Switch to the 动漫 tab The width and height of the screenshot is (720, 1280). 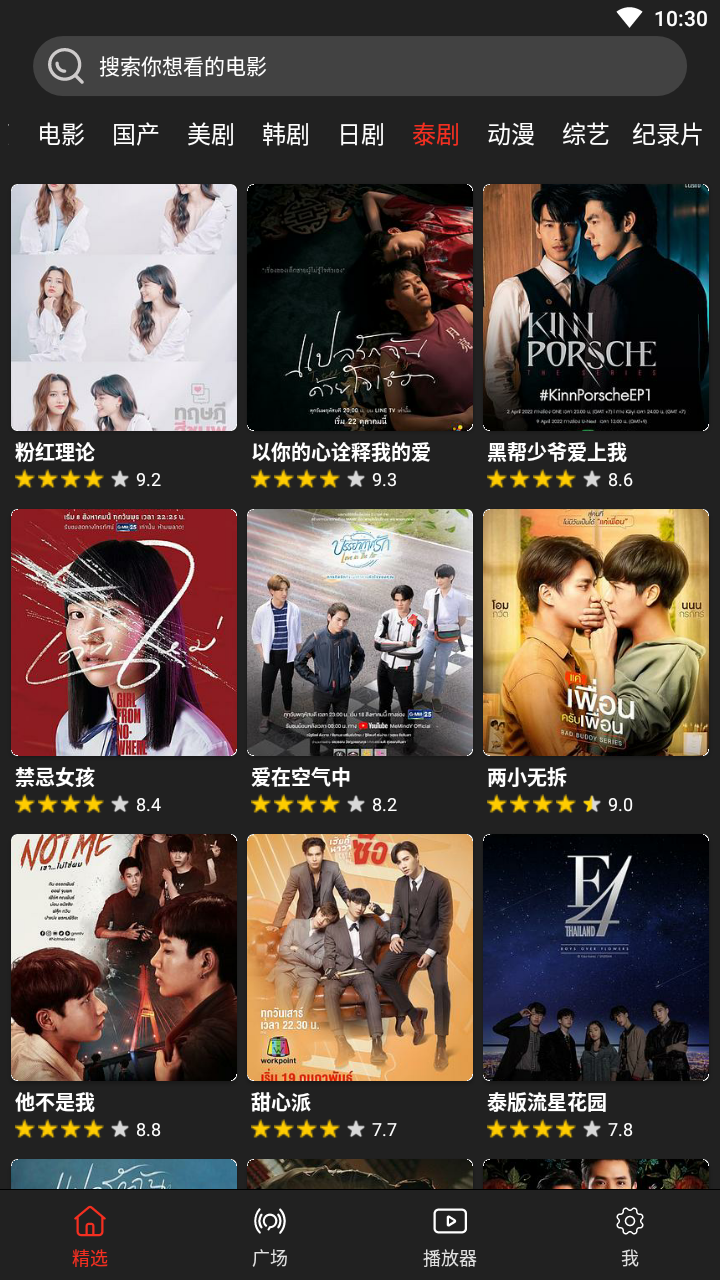tap(511, 135)
